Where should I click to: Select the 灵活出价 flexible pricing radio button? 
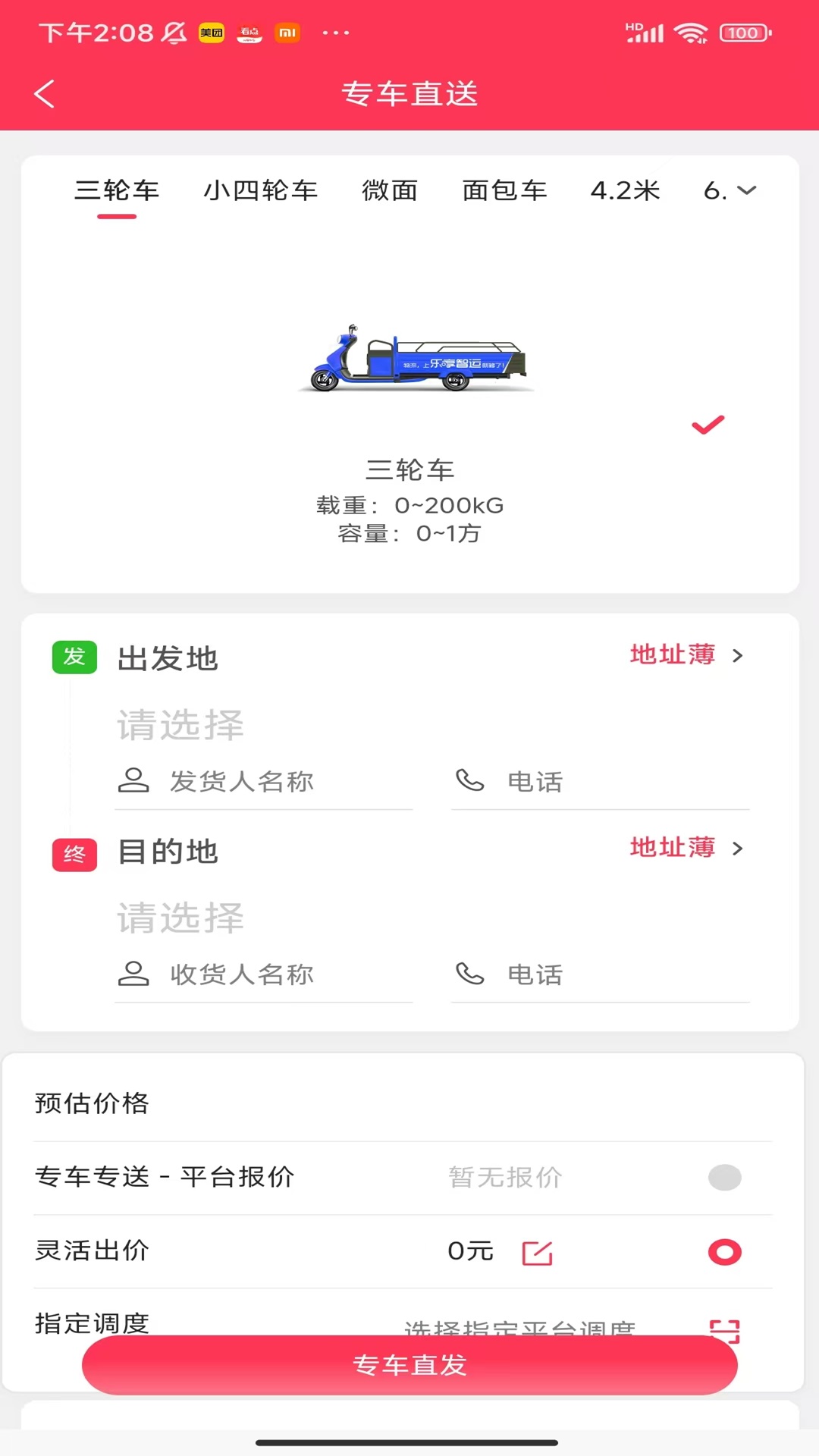tap(724, 1253)
